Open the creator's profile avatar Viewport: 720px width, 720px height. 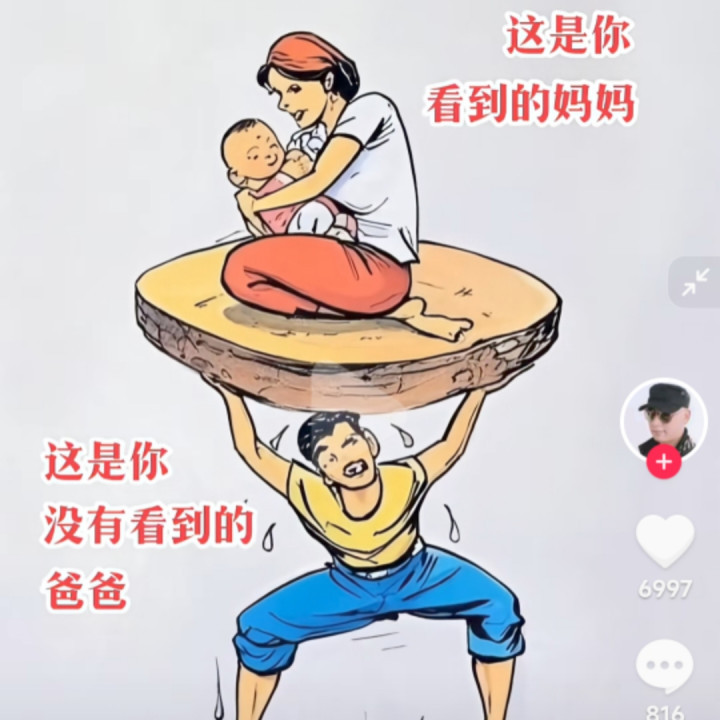tap(663, 418)
